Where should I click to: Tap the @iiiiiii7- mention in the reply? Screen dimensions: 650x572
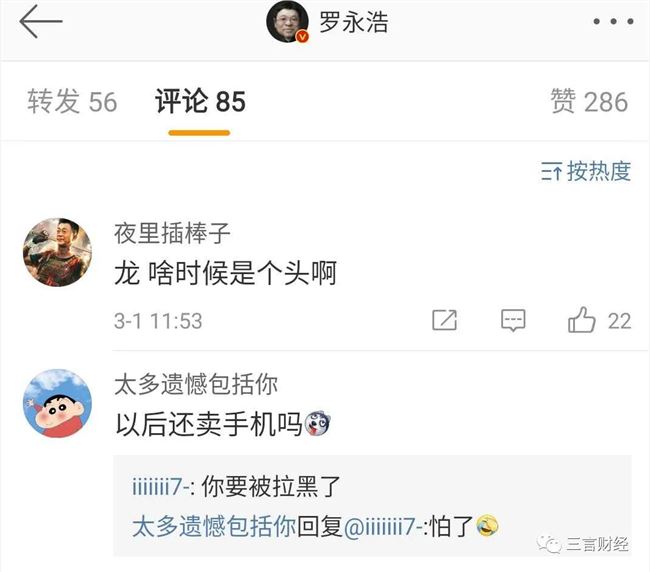(x=384, y=525)
